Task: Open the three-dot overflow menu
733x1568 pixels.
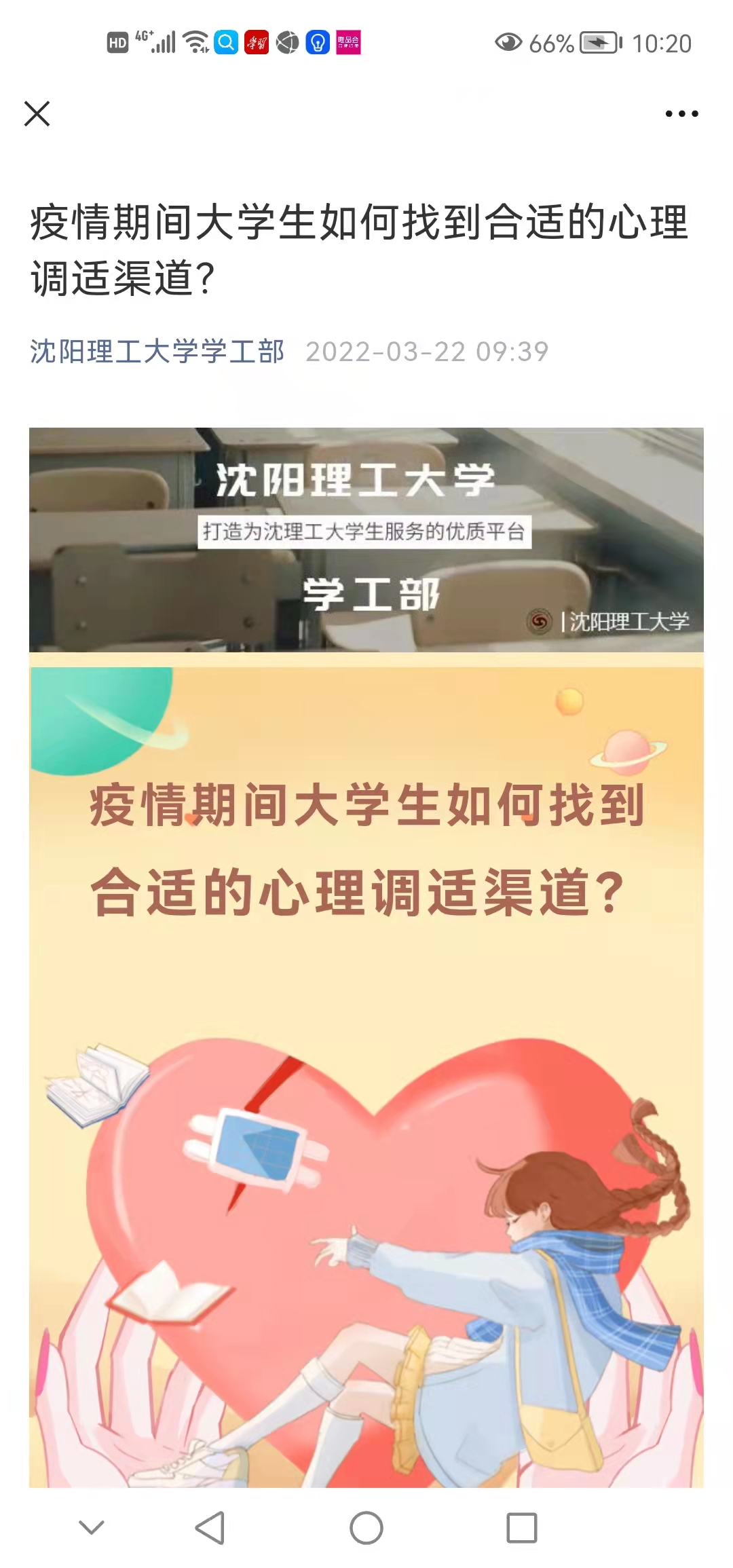Action: [681, 114]
